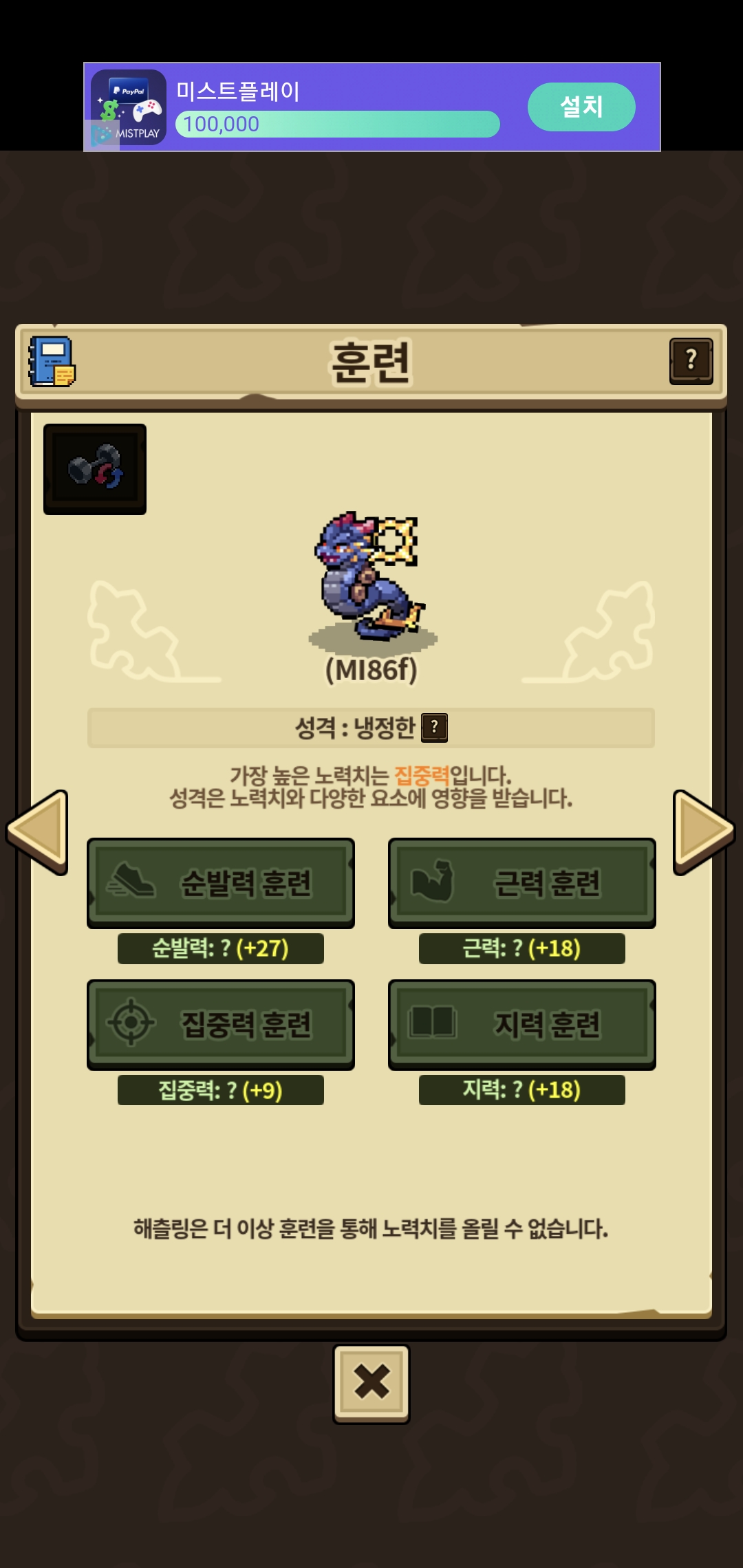Go to the next monster with the right arrow
743x1568 pixels.
tap(703, 832)
